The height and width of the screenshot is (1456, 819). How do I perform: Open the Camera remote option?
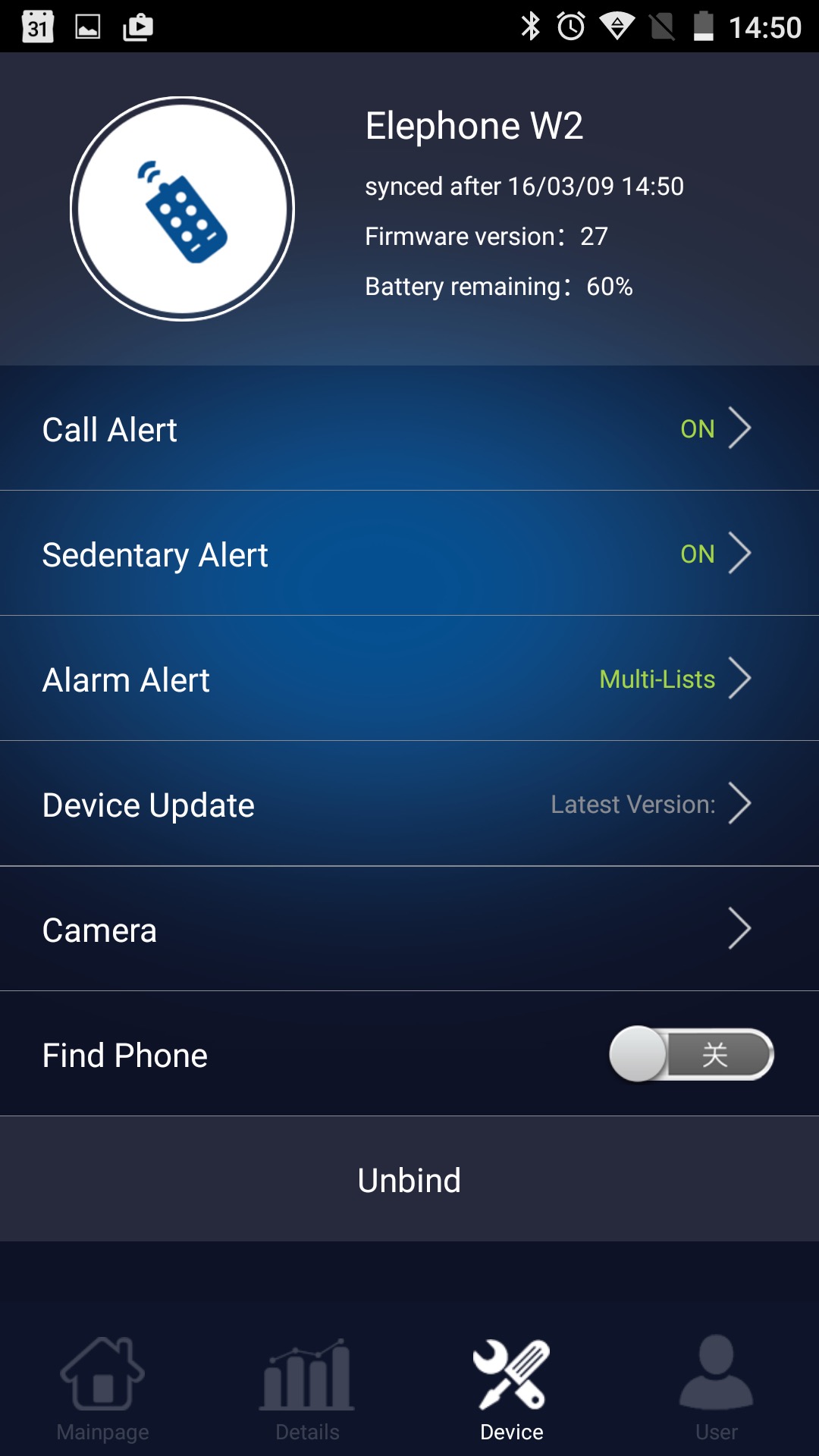(409, 929)
